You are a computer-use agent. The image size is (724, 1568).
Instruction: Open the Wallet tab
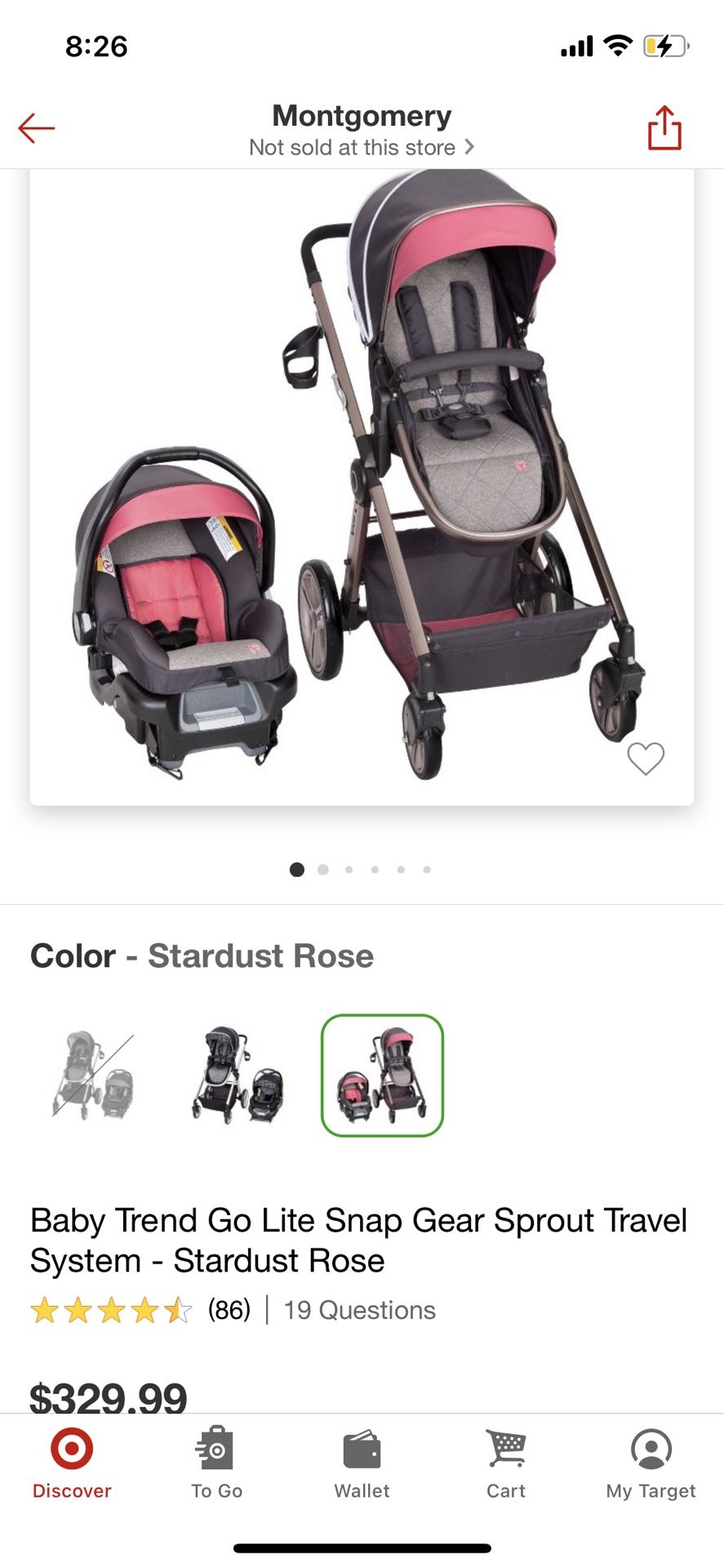362,1464
